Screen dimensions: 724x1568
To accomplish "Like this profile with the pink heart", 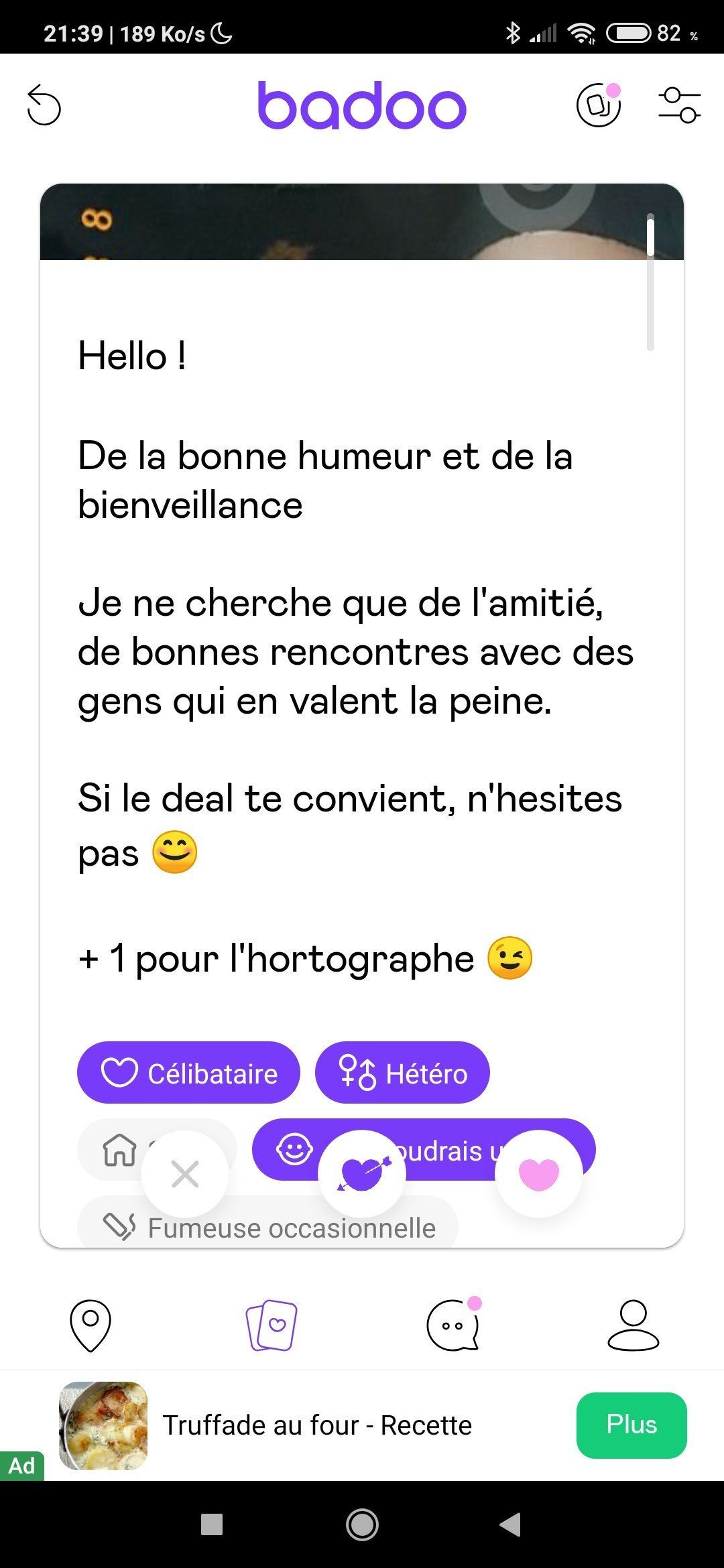I will [x=538, y=1174].
